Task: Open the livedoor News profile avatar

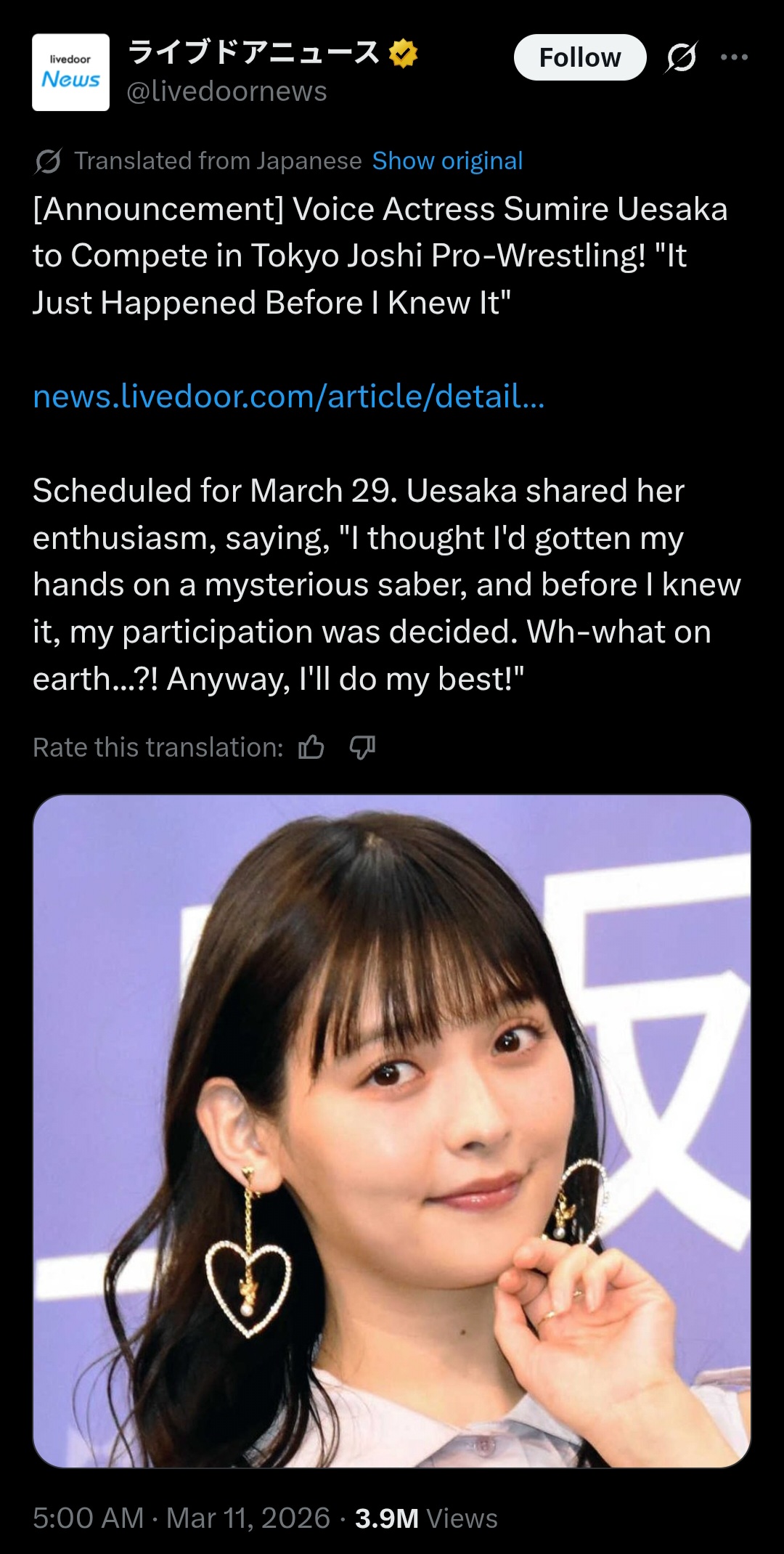Action: pos(70,72)
